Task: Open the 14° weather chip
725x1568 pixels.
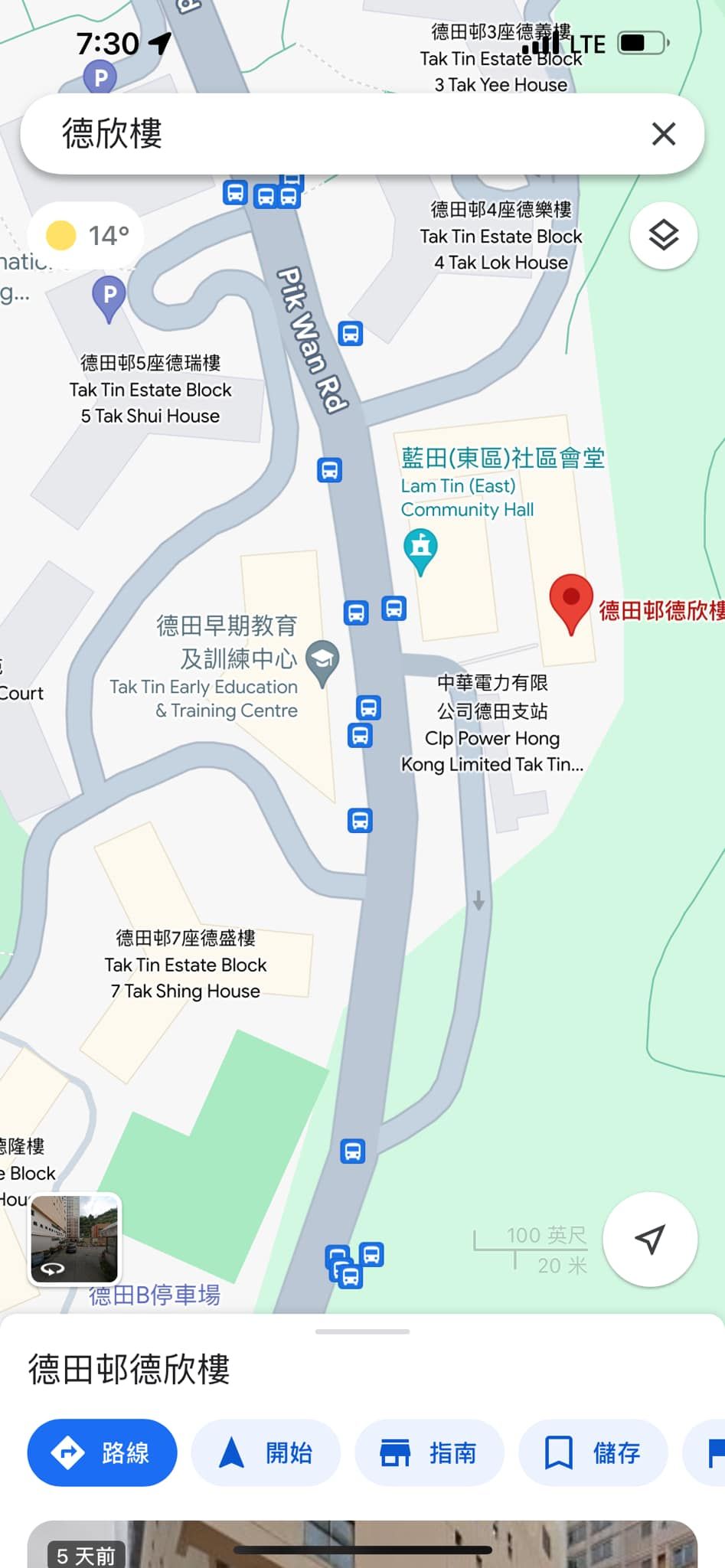Action: pos(86,236)
